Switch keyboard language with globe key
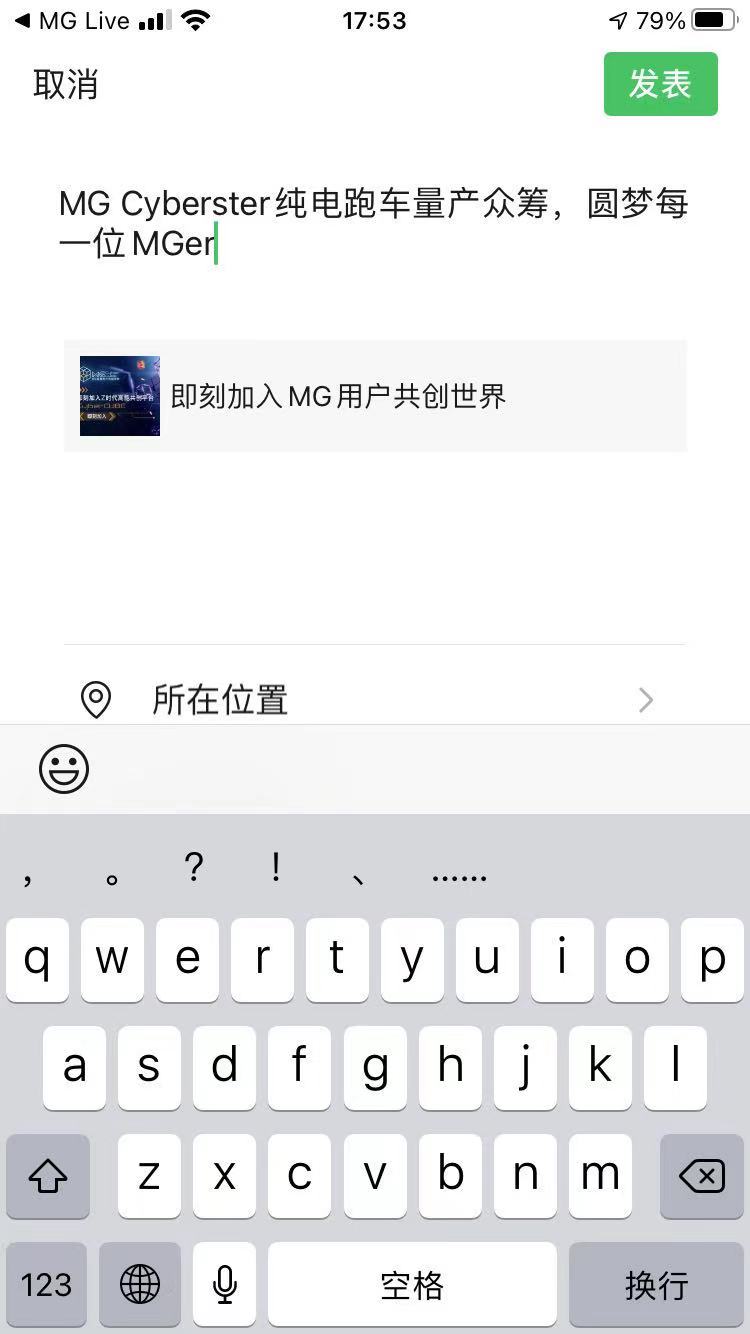The height and width of the screenshot is (1334, 750). point(140,1285)
